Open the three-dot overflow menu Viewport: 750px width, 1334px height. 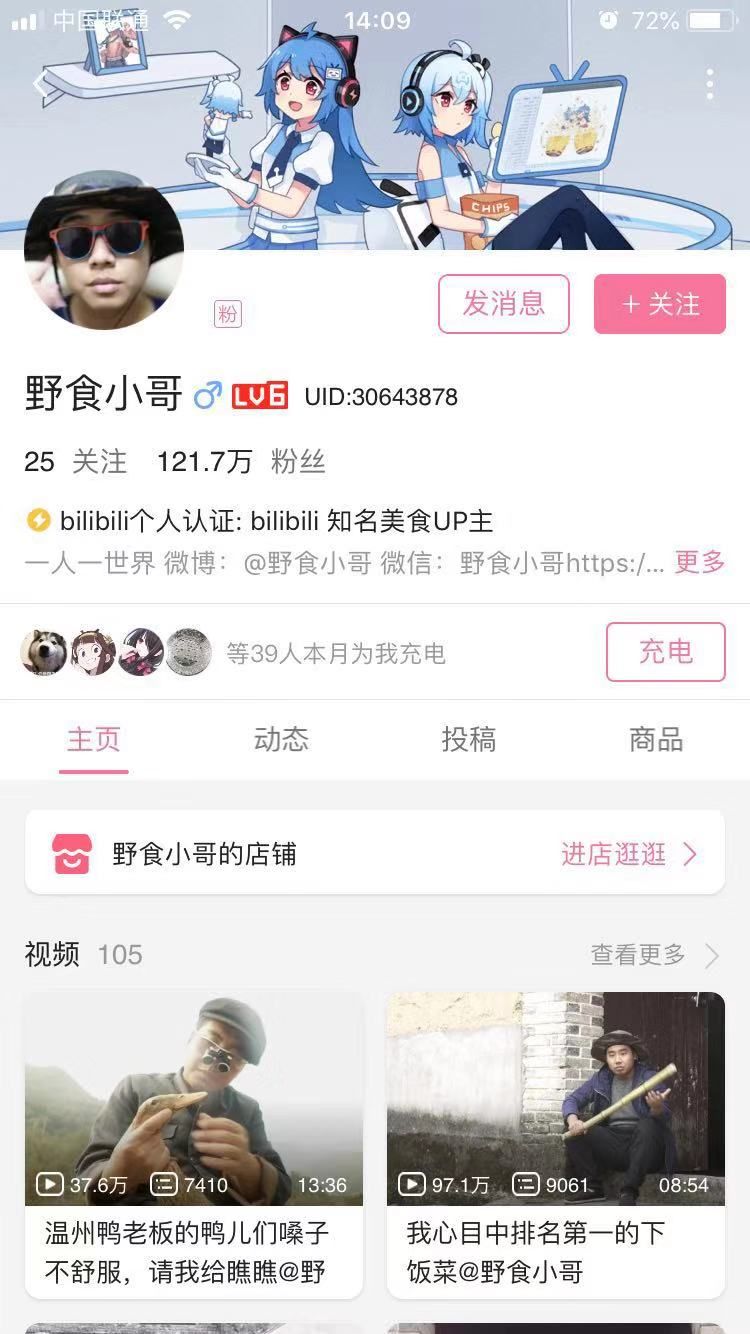709,84
